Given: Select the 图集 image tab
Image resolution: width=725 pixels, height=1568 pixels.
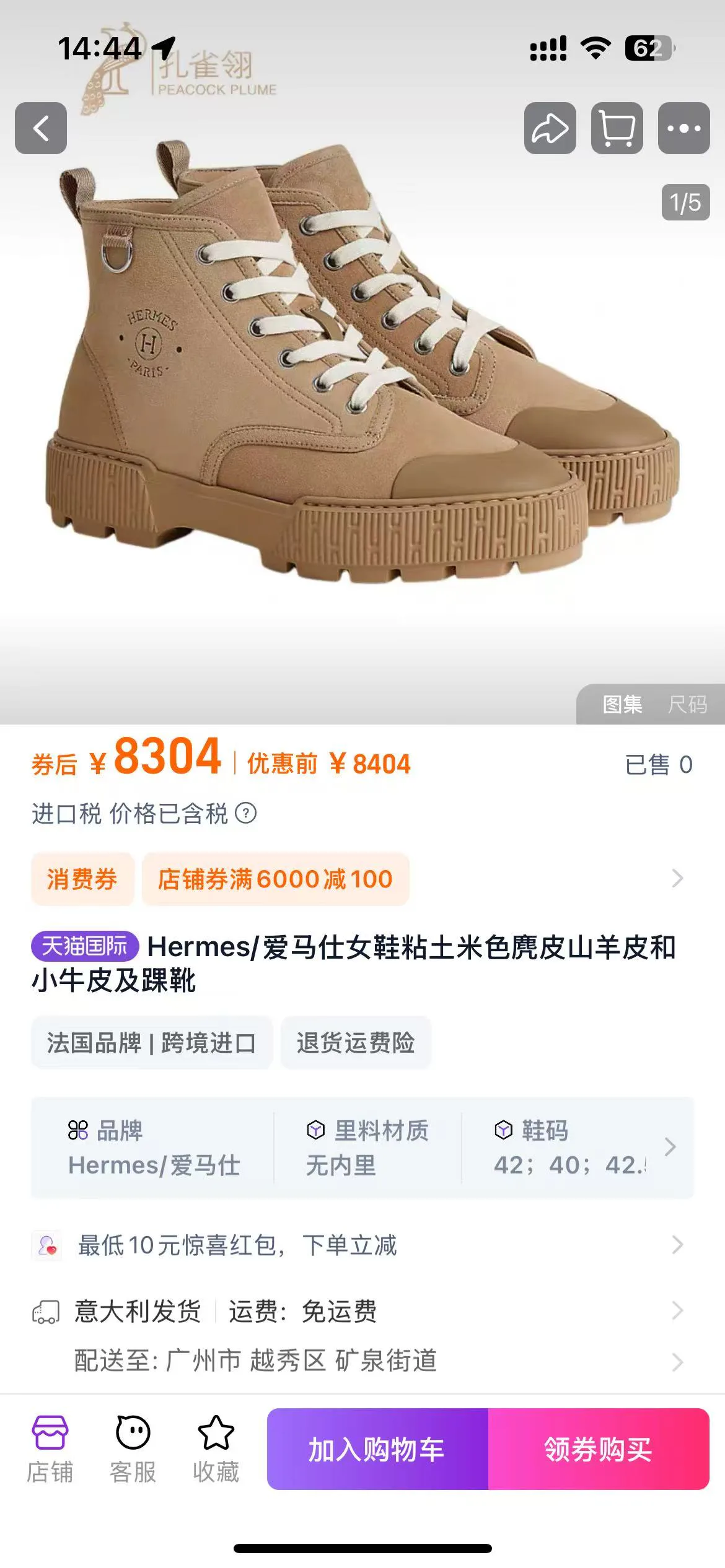Looking at the screenshot, I should pyautogui.click(x=623, y=704).
